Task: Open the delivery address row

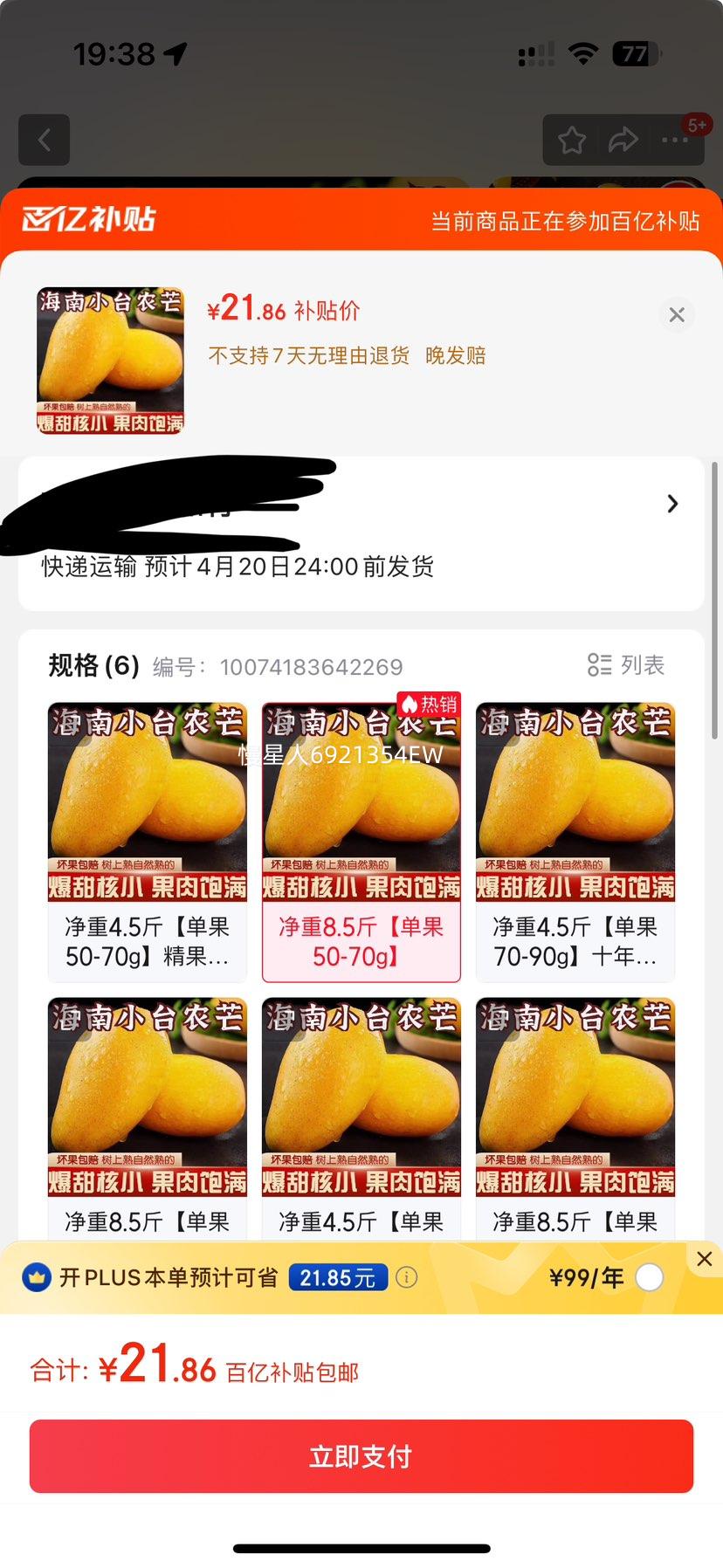Action: click(x=671, y=504)
